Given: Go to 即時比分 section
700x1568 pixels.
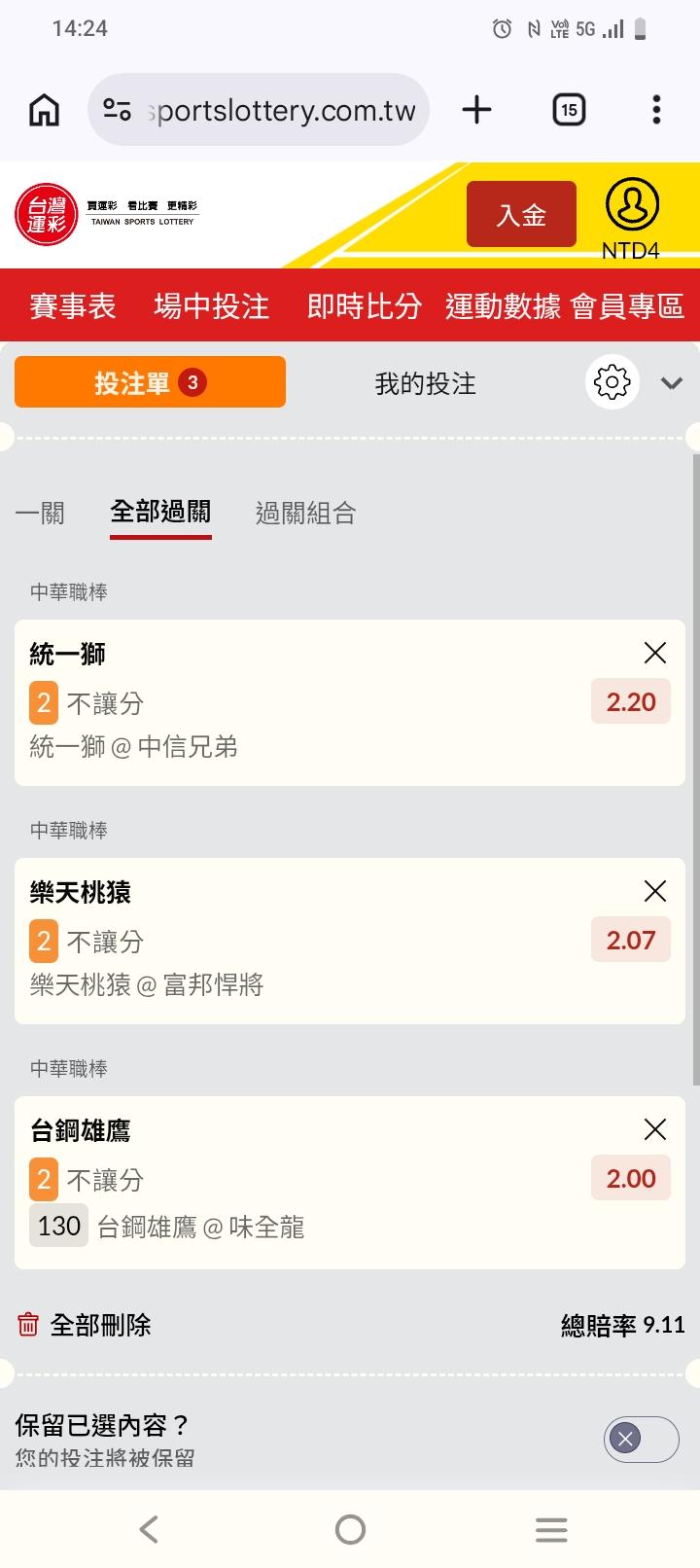Looking at the screenshot, I should [365, 306].
